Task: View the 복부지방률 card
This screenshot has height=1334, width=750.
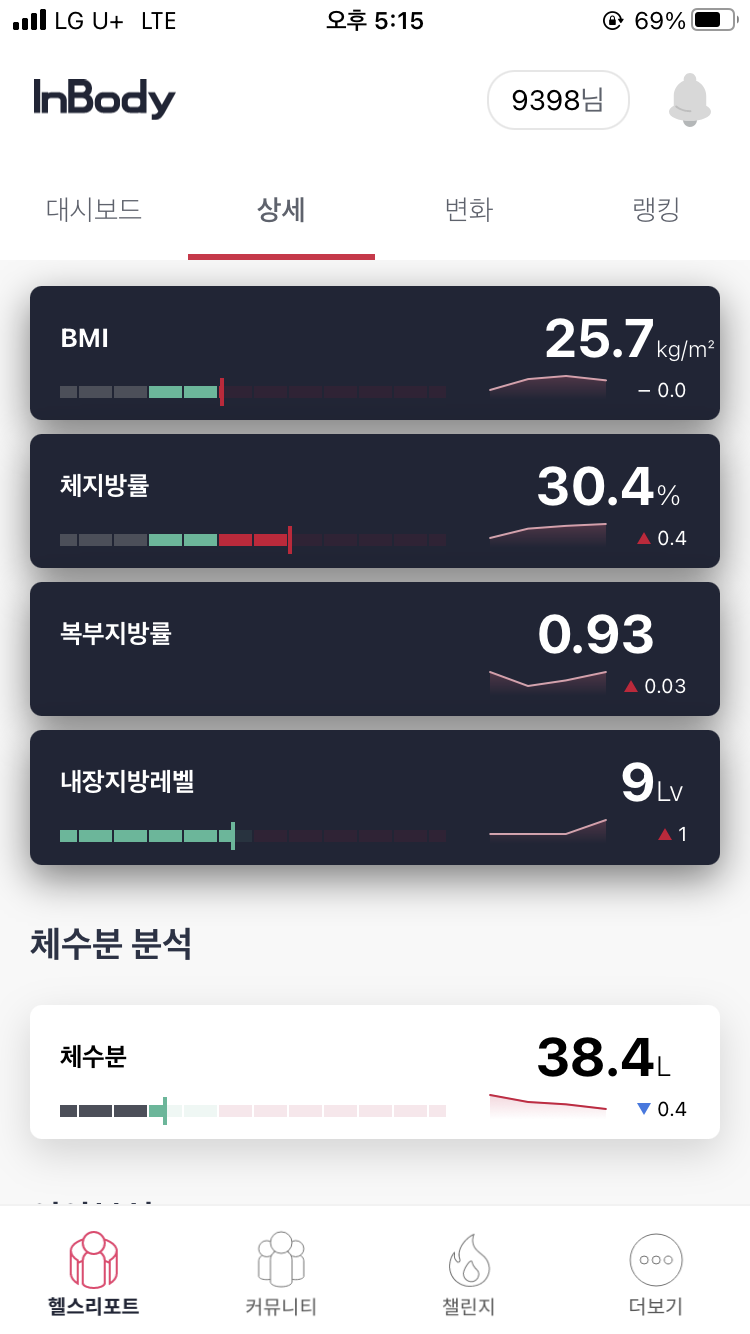Action: pyautogui.click(x=375, y=649)
